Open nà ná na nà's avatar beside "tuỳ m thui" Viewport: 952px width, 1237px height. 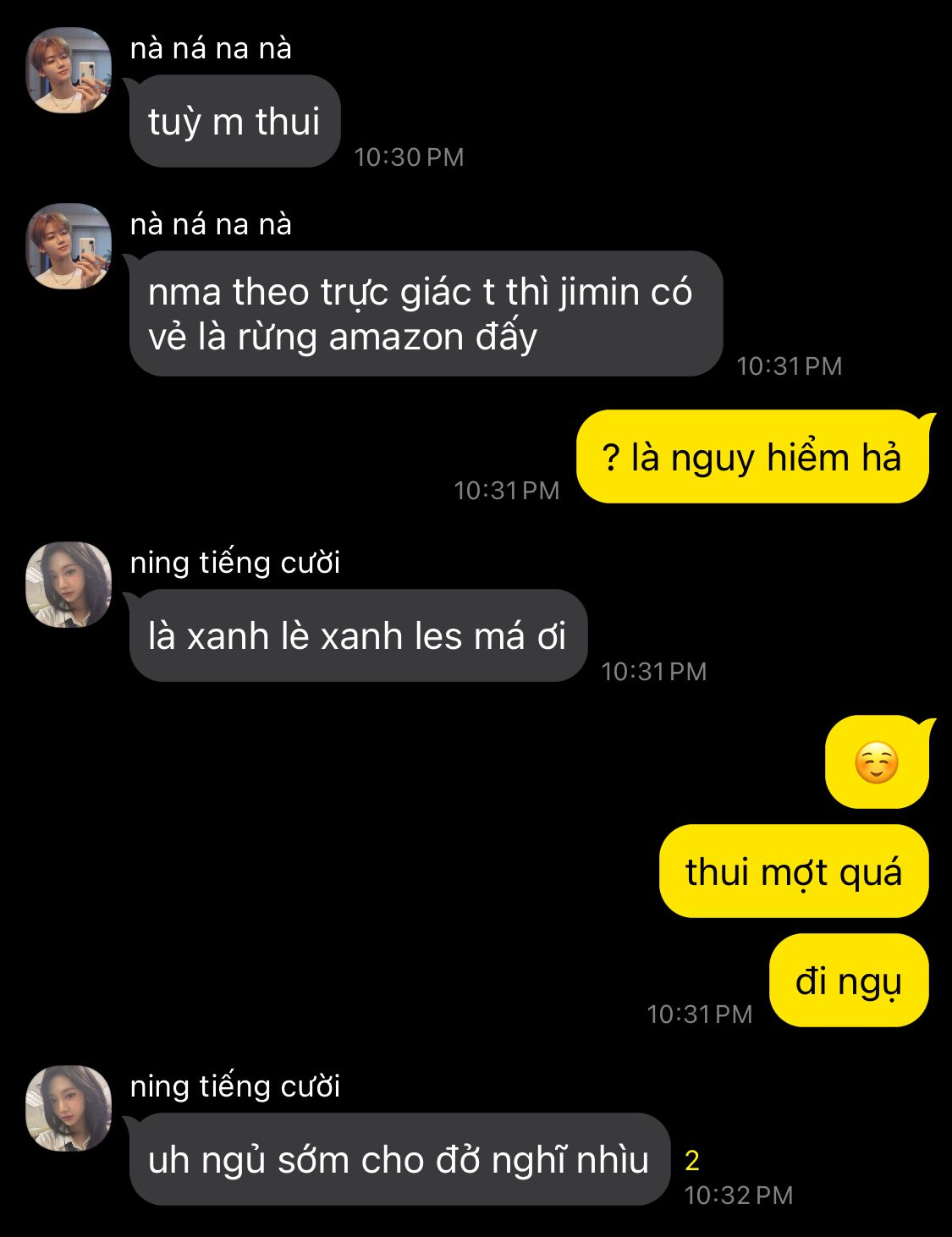[69, 71]
